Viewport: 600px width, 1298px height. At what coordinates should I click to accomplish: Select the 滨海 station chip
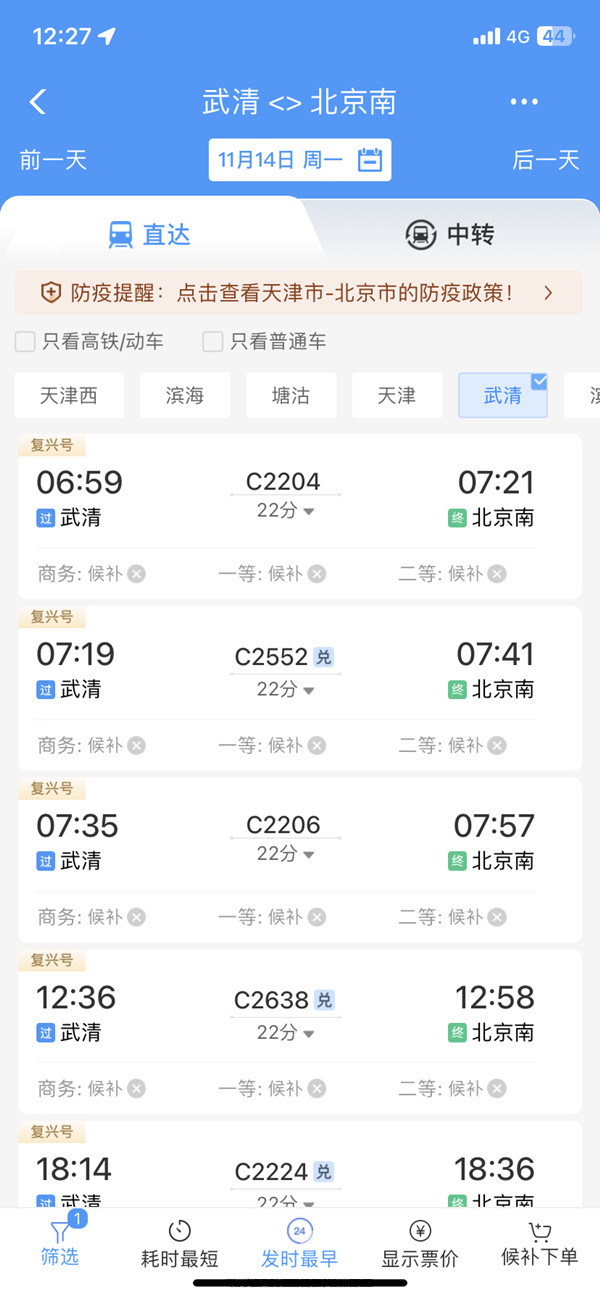(185, 395)
